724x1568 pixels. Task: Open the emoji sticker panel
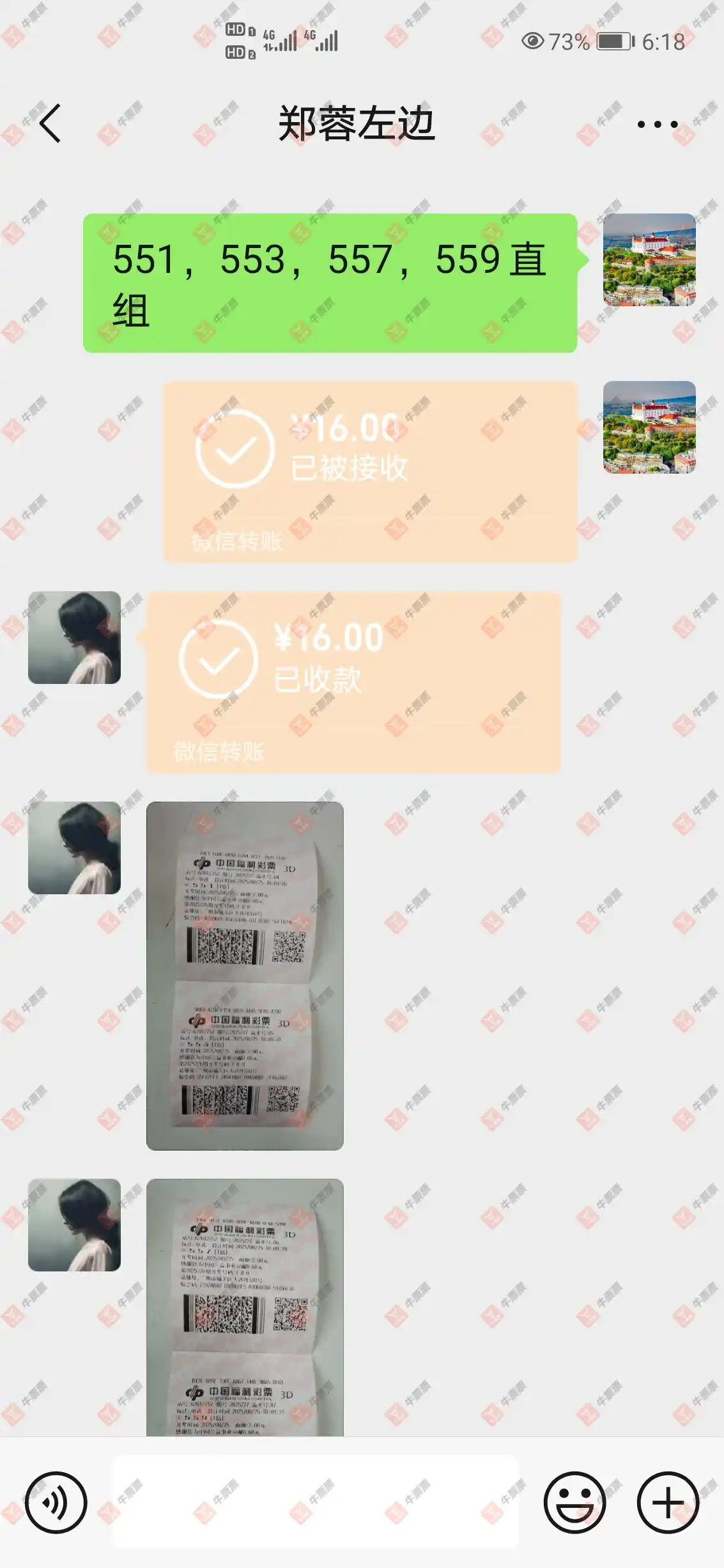pyautogui.click(x=574, y=1502)
